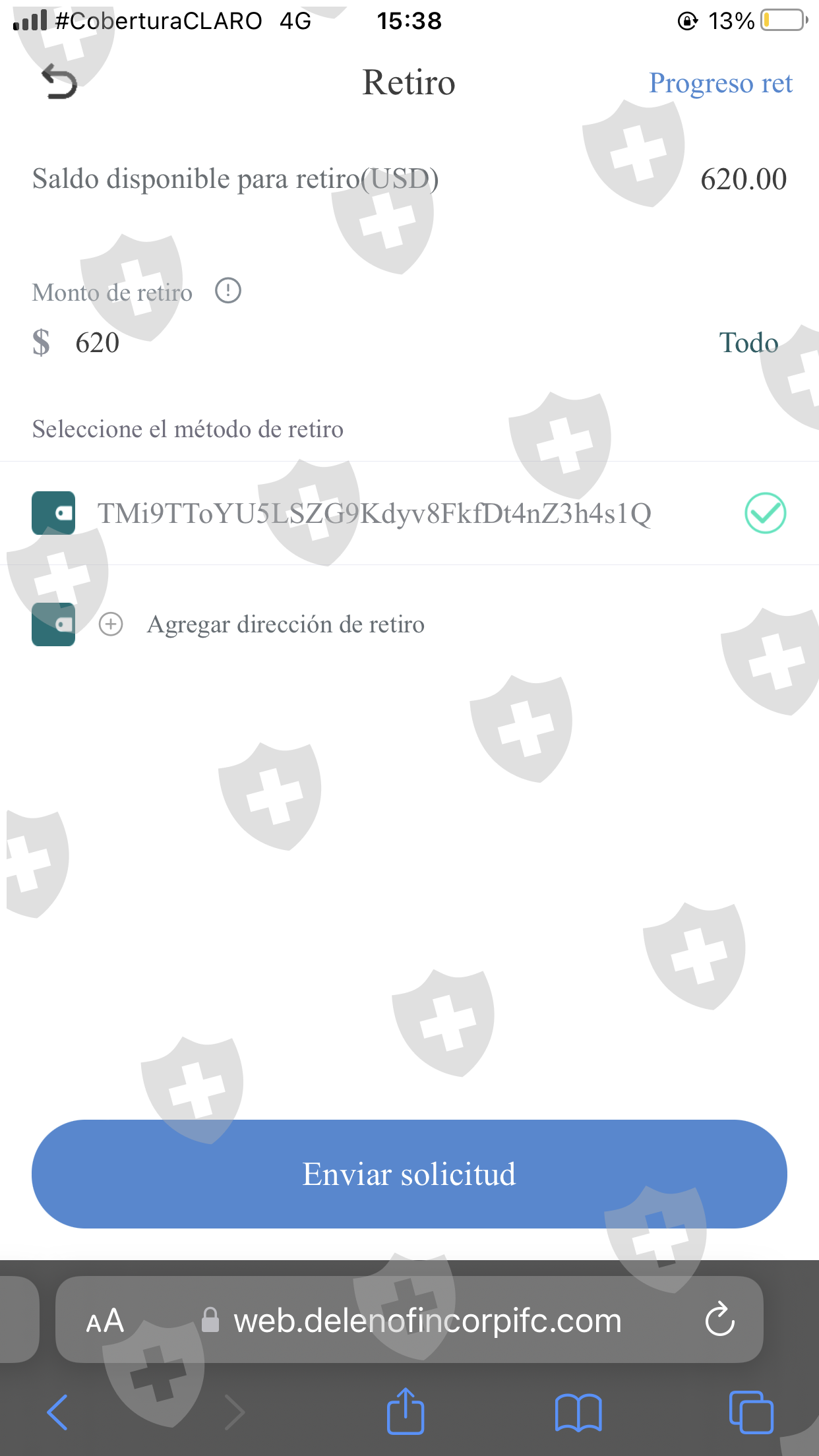Screen dimensions: 819x1456
Task: Open the Progreso ret link
Action: point(721,83)
